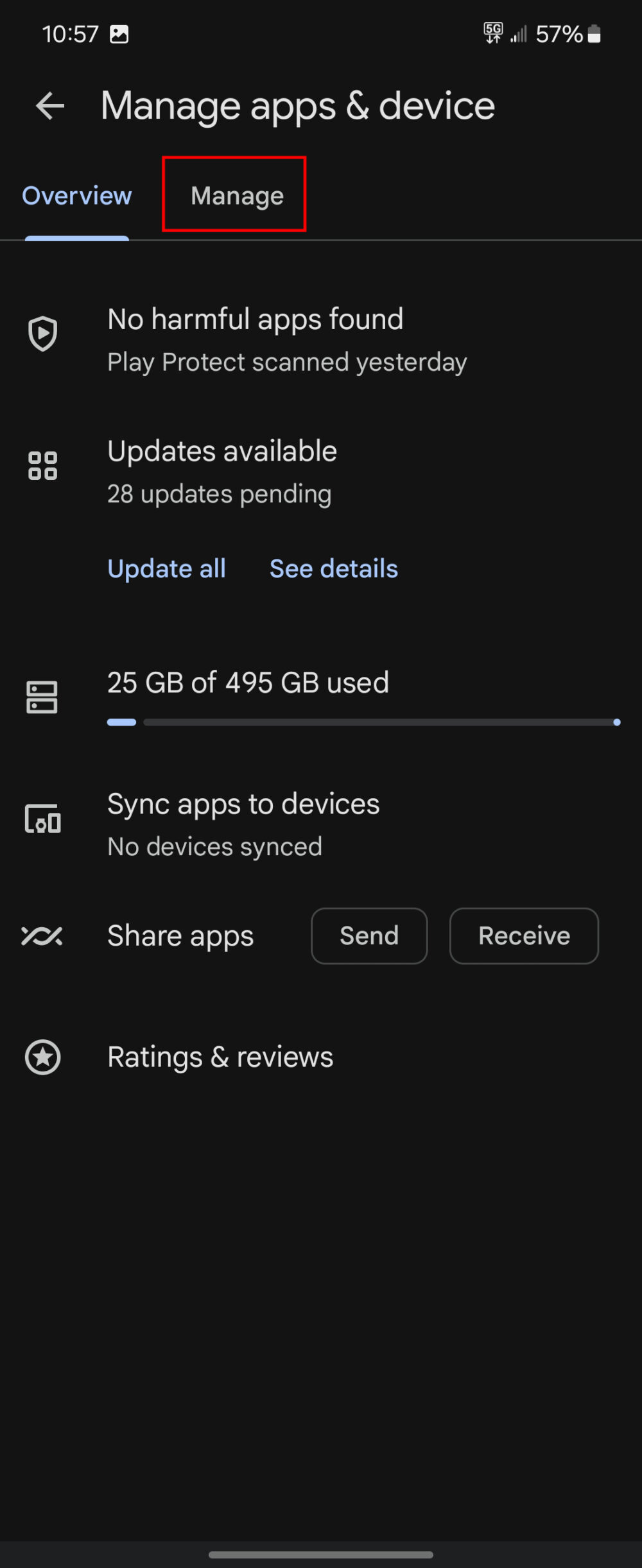Open Ratings & reviews star icon
Image resolution: width=642 pixels, height=1568 pixels.
pyautogui.click(x=42, y=1057)
